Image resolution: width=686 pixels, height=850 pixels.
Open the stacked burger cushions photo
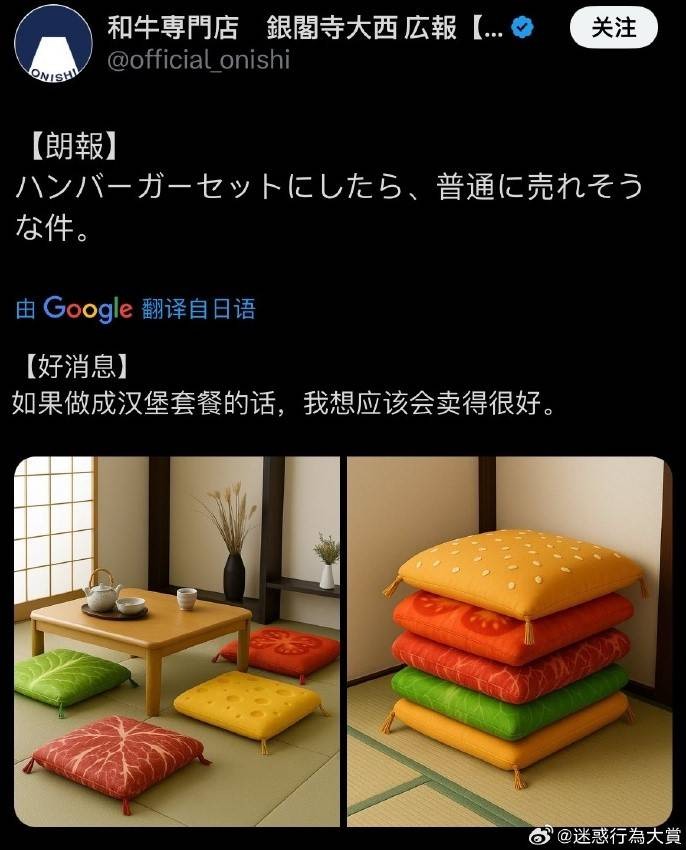point(510,641)
